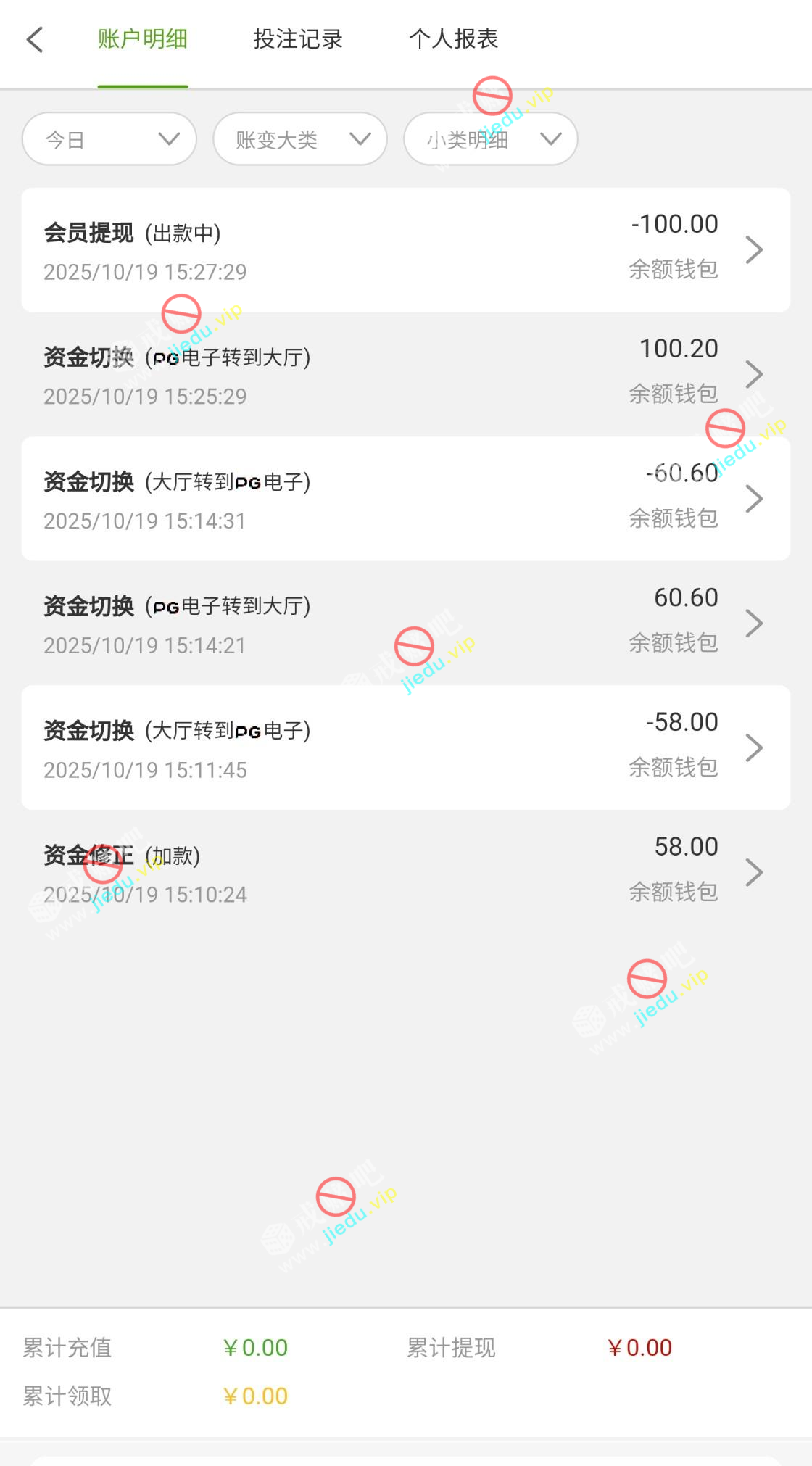The width and height of the screenshot is (812, 1466).
Task: Expand the 小类明细 dropdown
Action: 491,139
